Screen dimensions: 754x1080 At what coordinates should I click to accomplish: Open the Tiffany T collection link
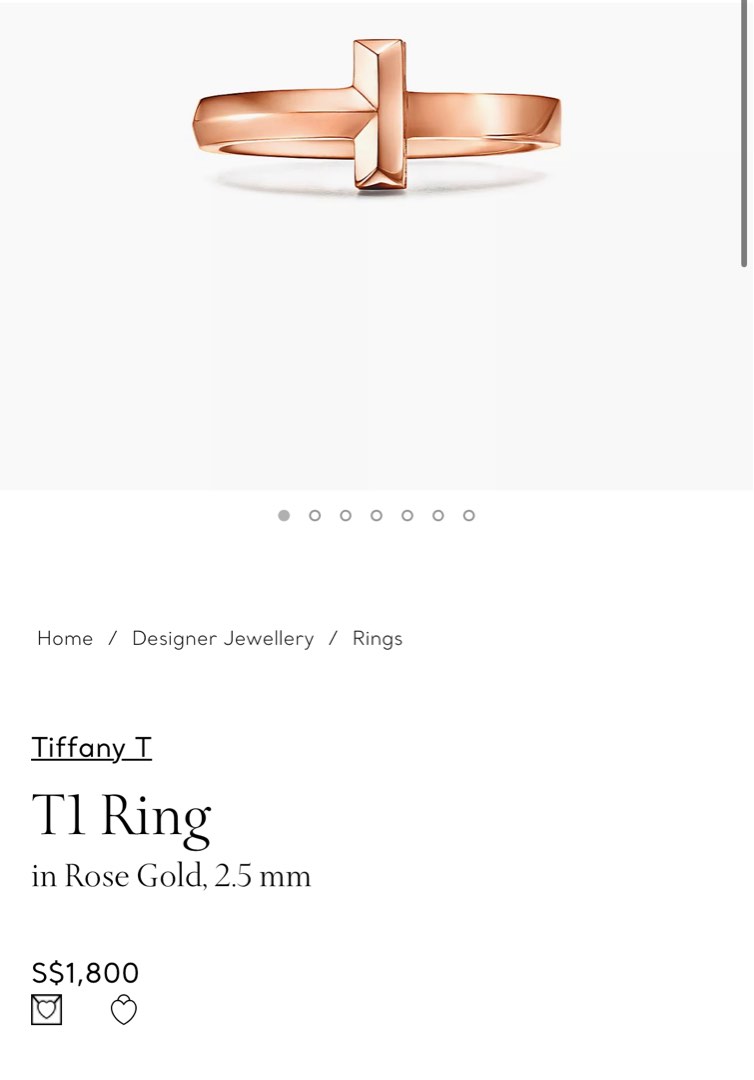91,747
